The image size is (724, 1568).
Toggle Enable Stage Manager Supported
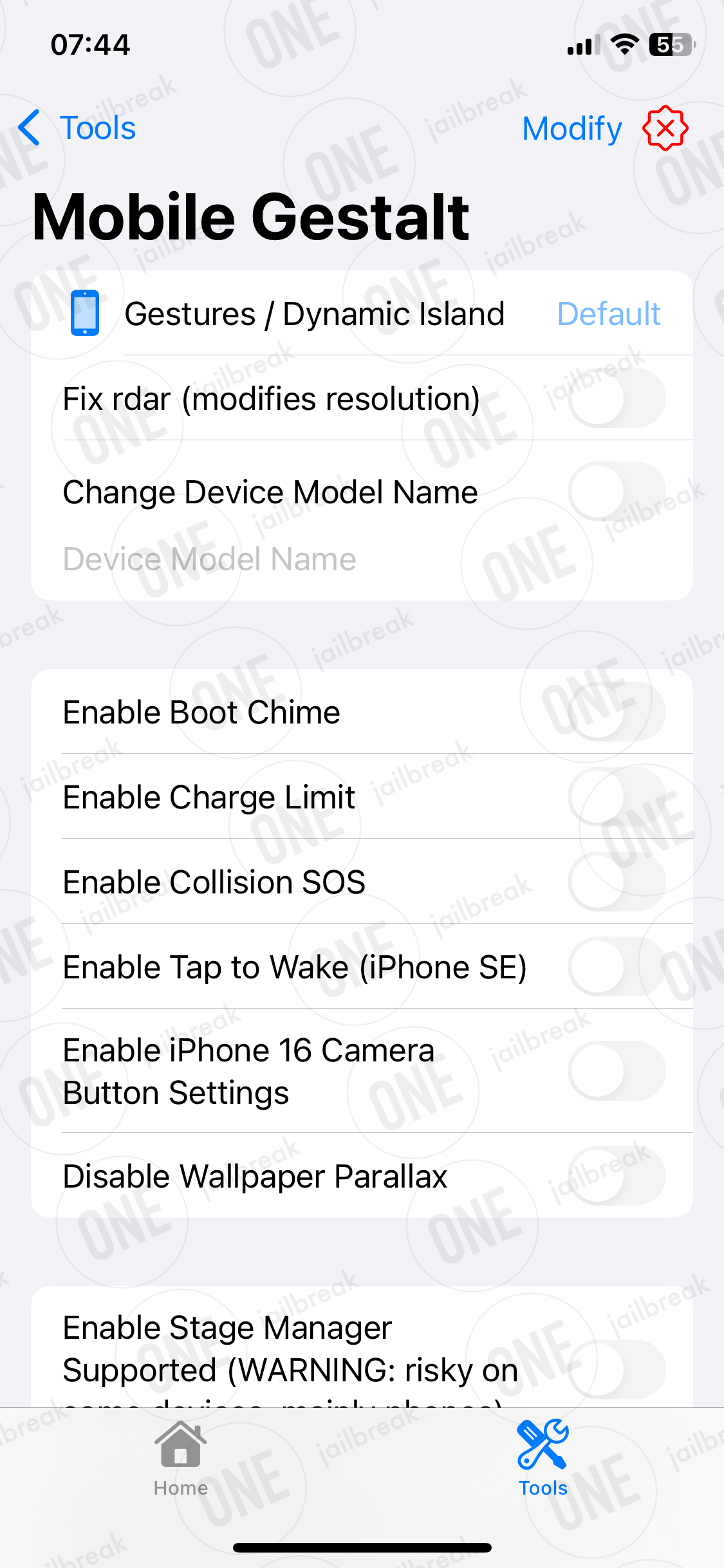click(617, 1369)
